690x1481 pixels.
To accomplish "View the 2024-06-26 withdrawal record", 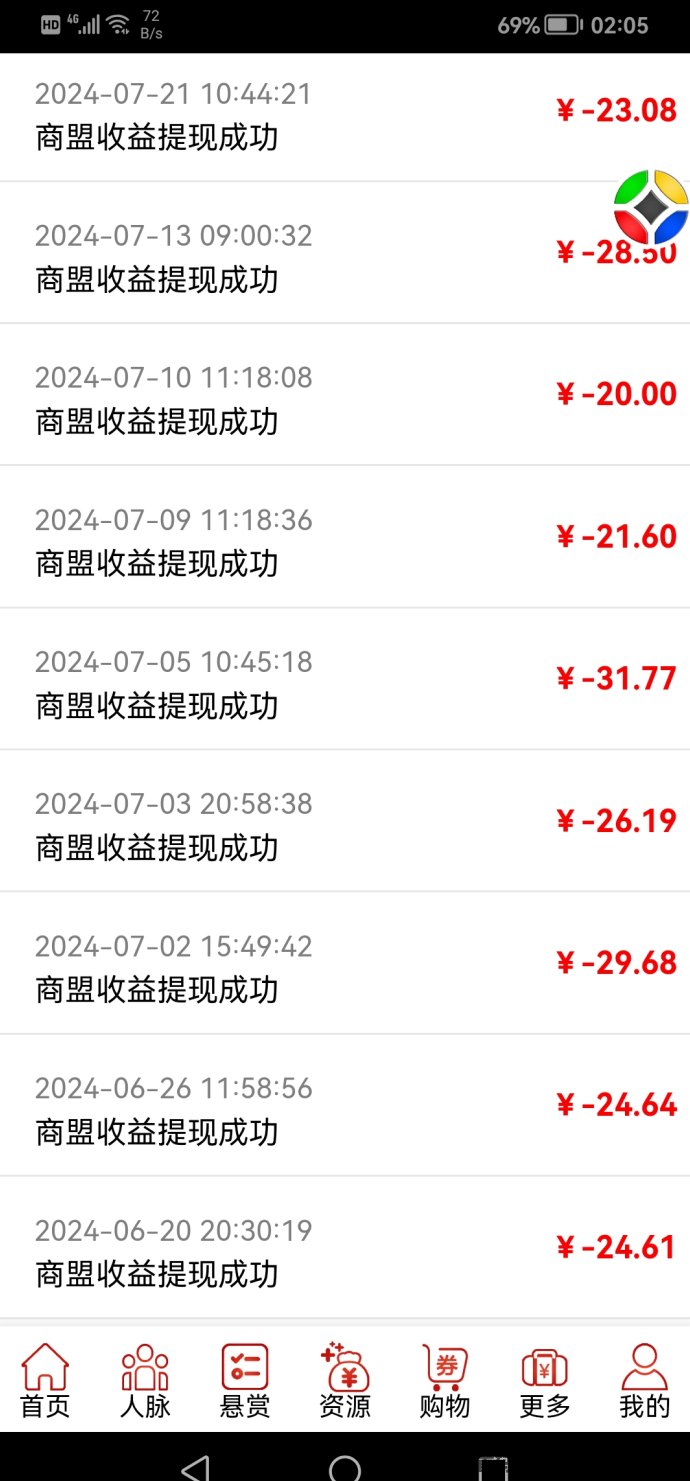I will pos(345,1104).
